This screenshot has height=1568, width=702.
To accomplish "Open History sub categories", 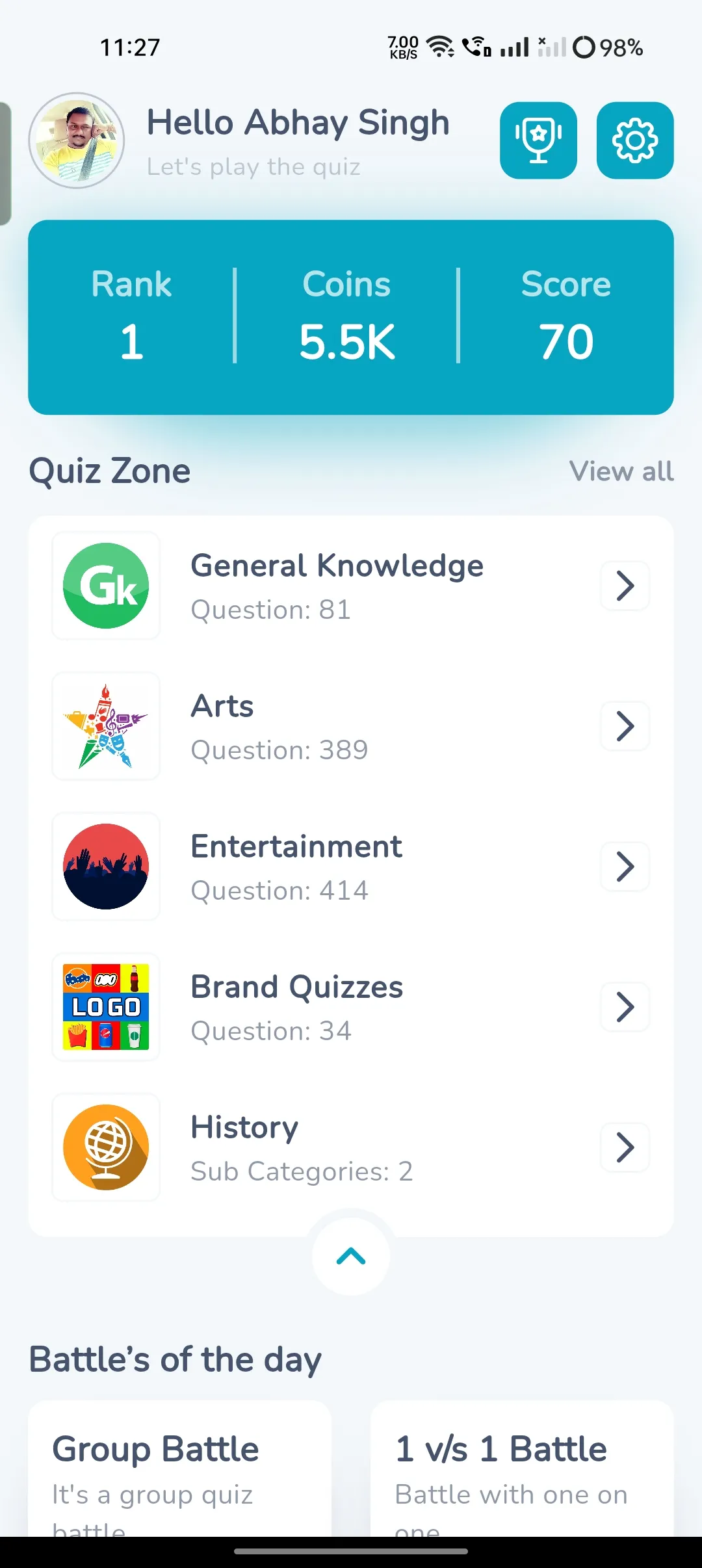I will (351, 1147).
